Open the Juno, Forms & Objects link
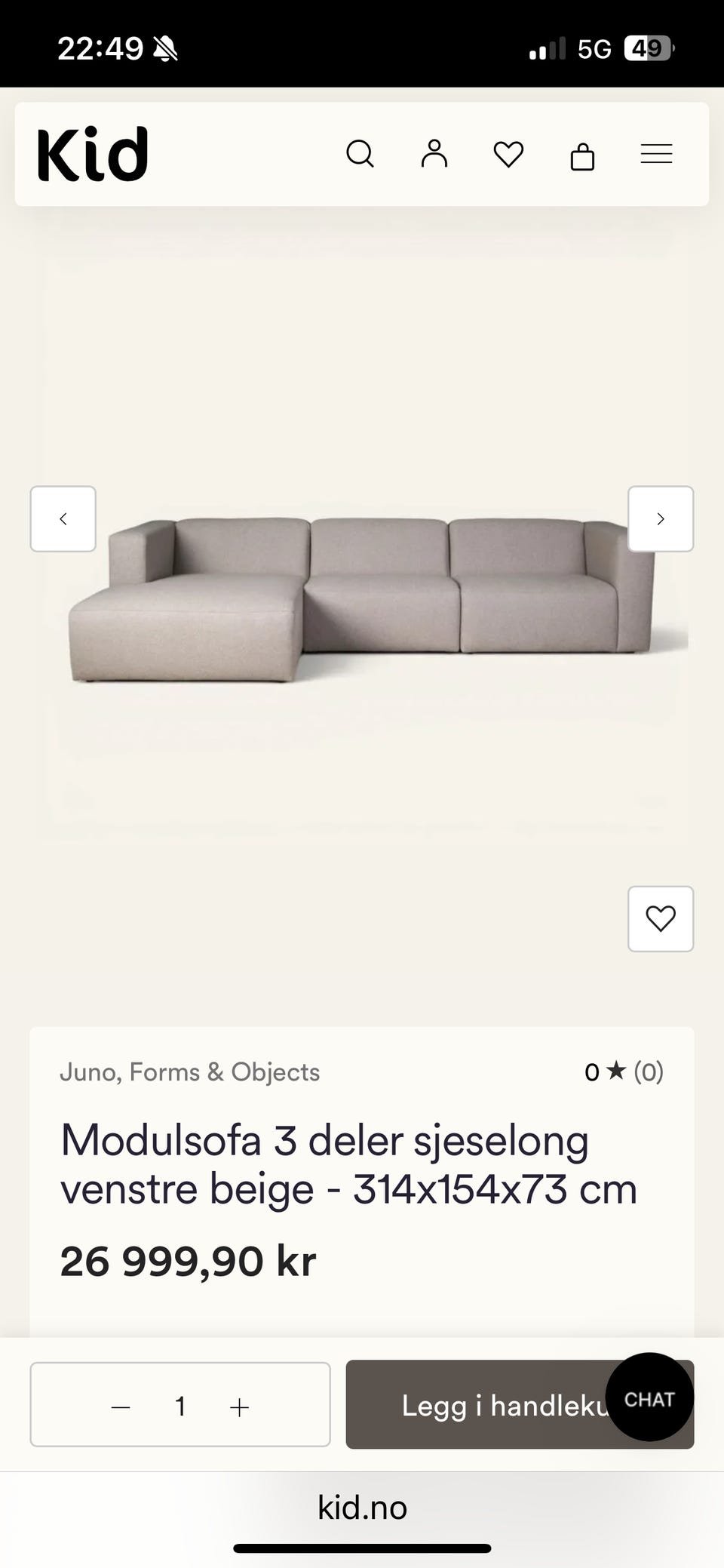This screenshot has width=724, height=1568. click(190, 1071)
